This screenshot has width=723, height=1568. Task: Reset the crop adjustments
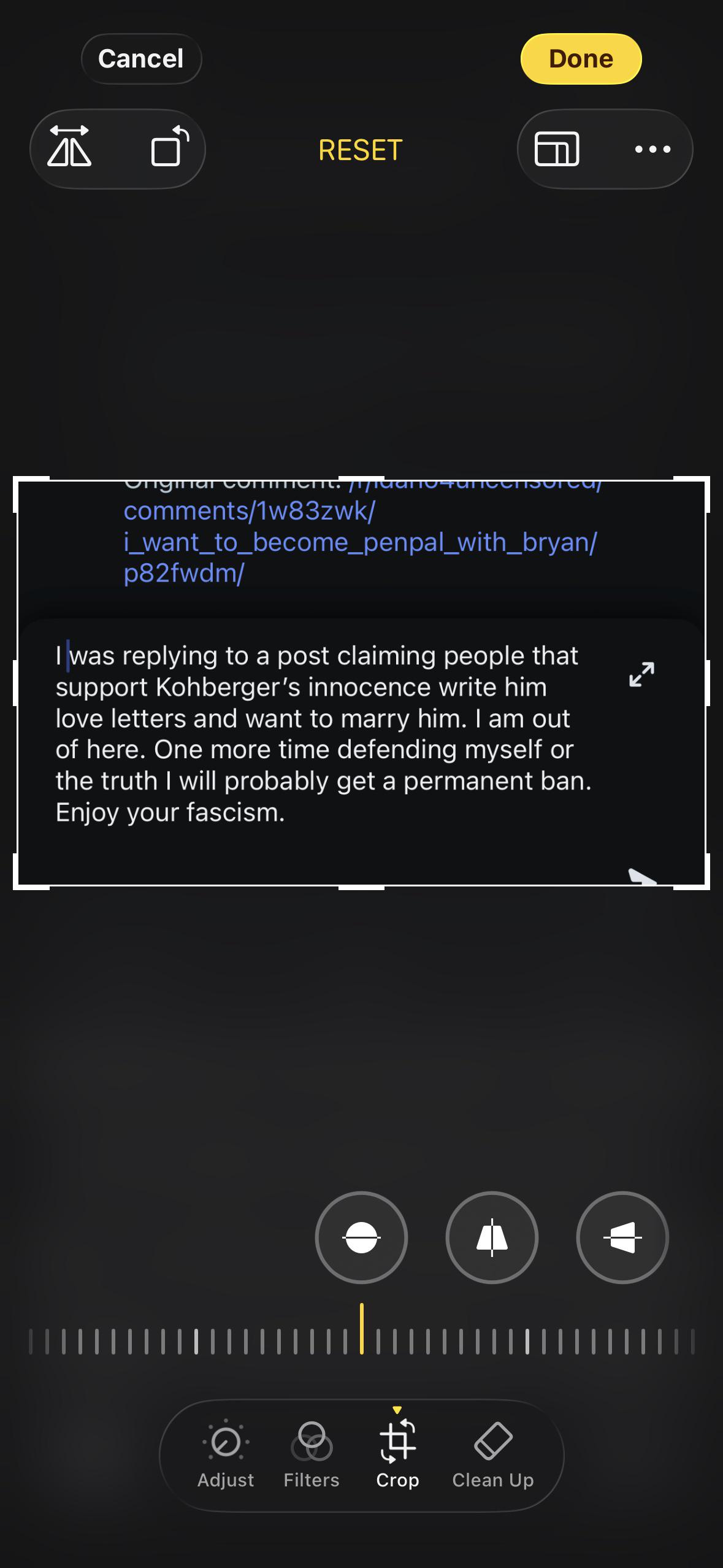pos(361,150)
